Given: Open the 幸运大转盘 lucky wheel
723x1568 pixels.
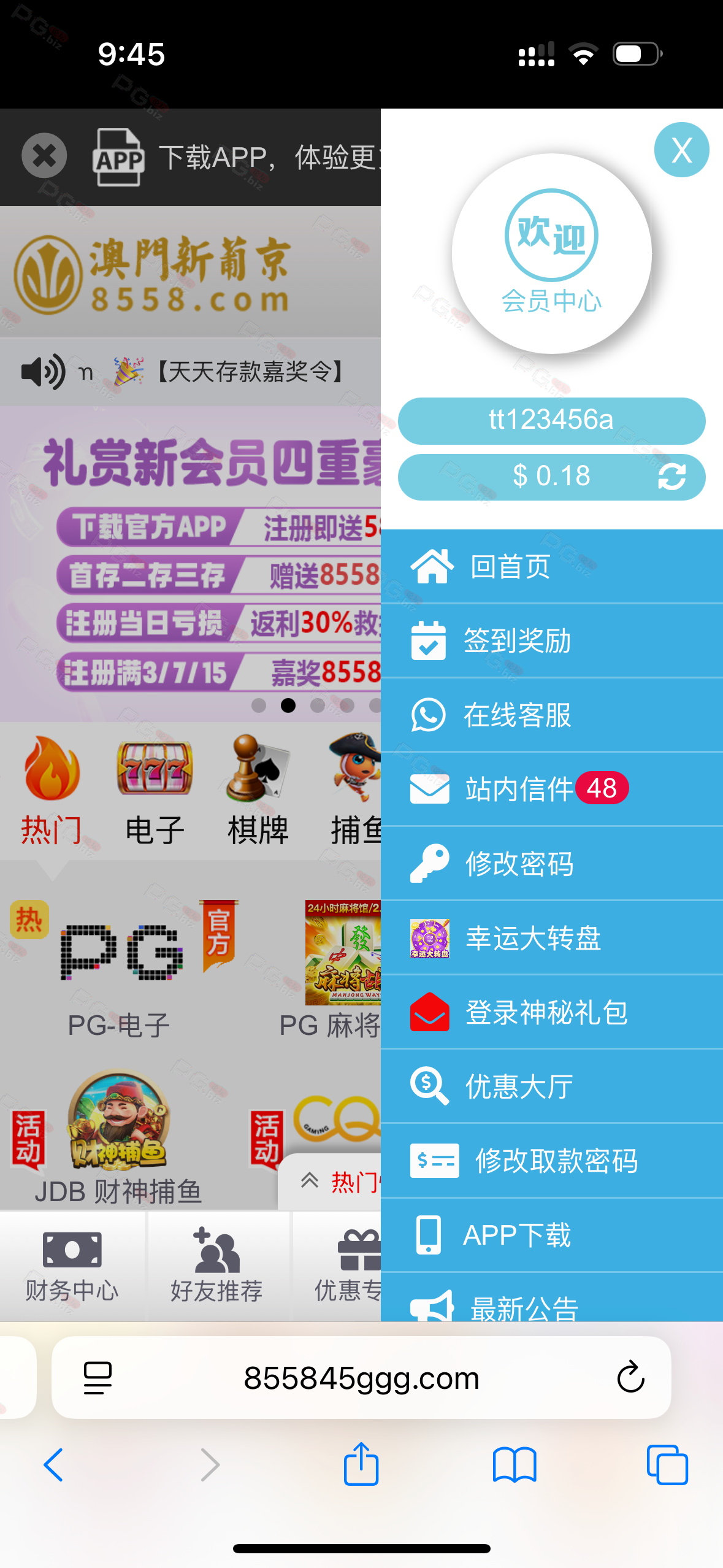Looking at the screenshot, I should coord(551,938).
